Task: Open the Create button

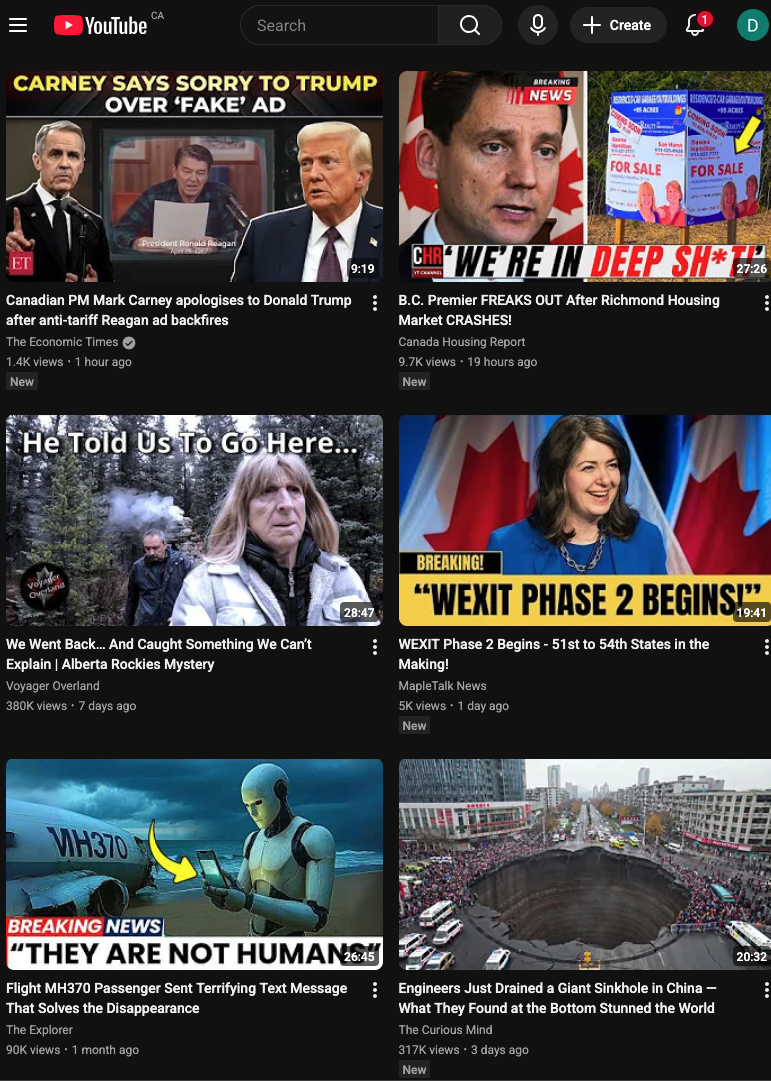Action: [618, 25]
